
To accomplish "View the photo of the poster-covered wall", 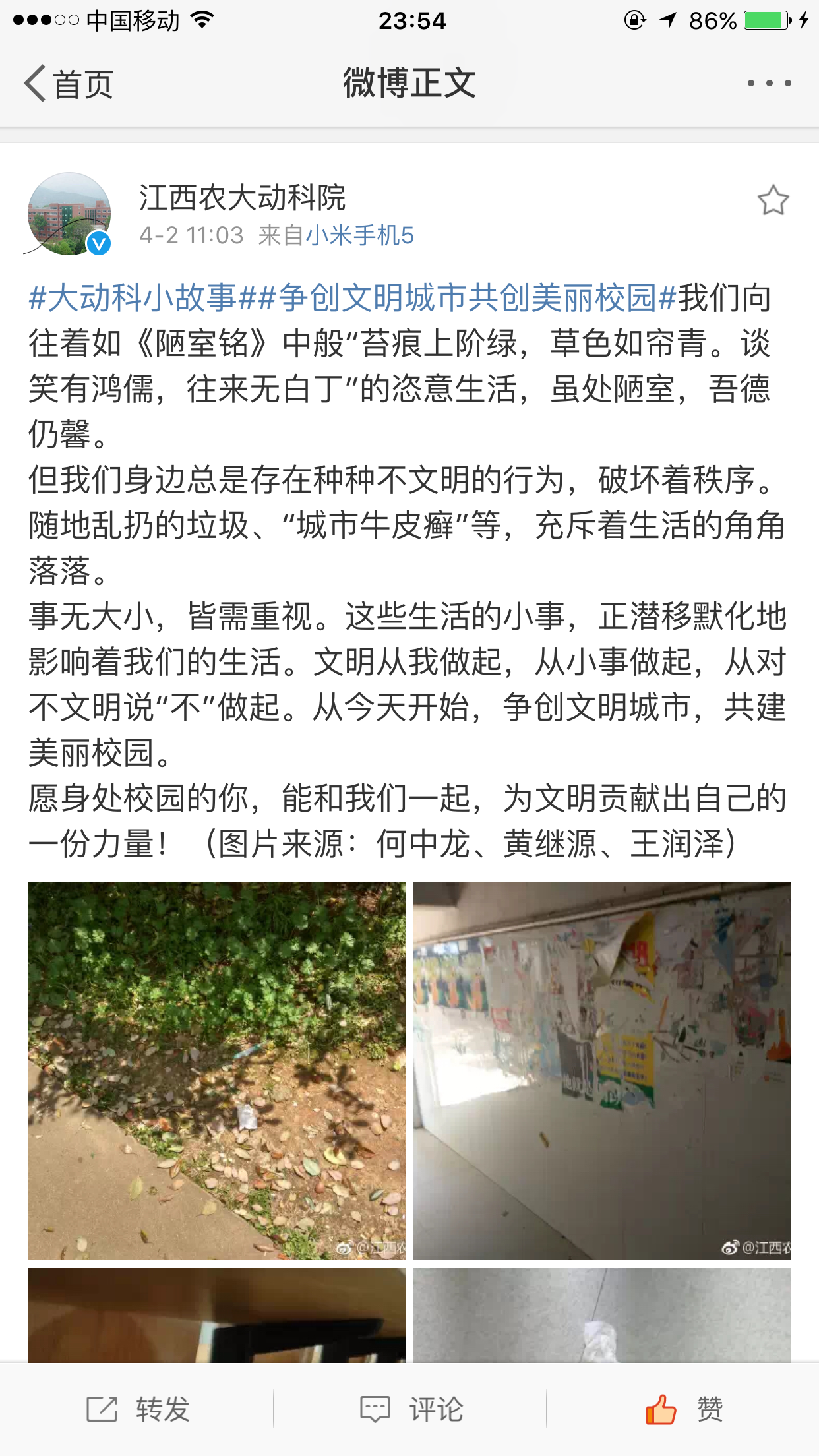I will click(602, 1071).
